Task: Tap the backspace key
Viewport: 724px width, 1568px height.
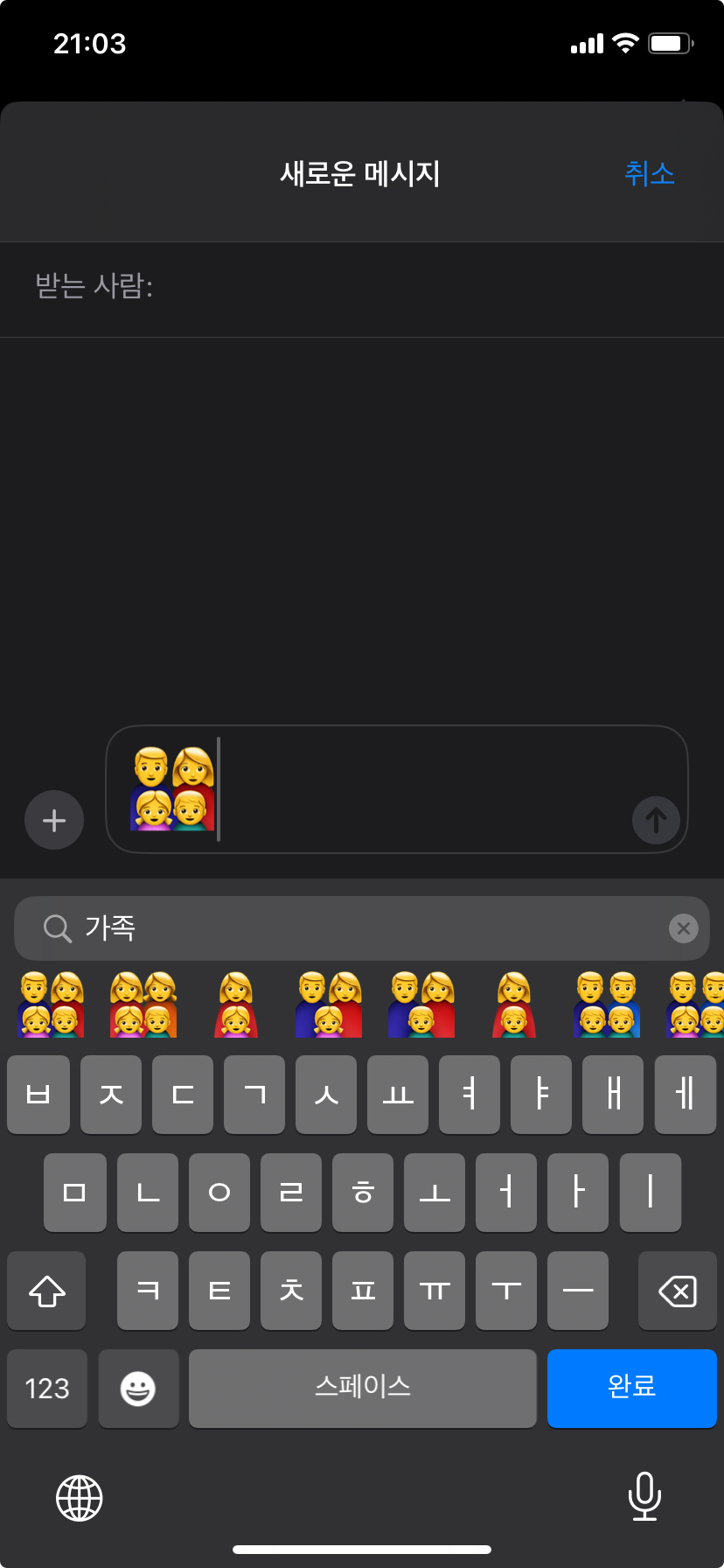Action: [x=677, y=1291]
